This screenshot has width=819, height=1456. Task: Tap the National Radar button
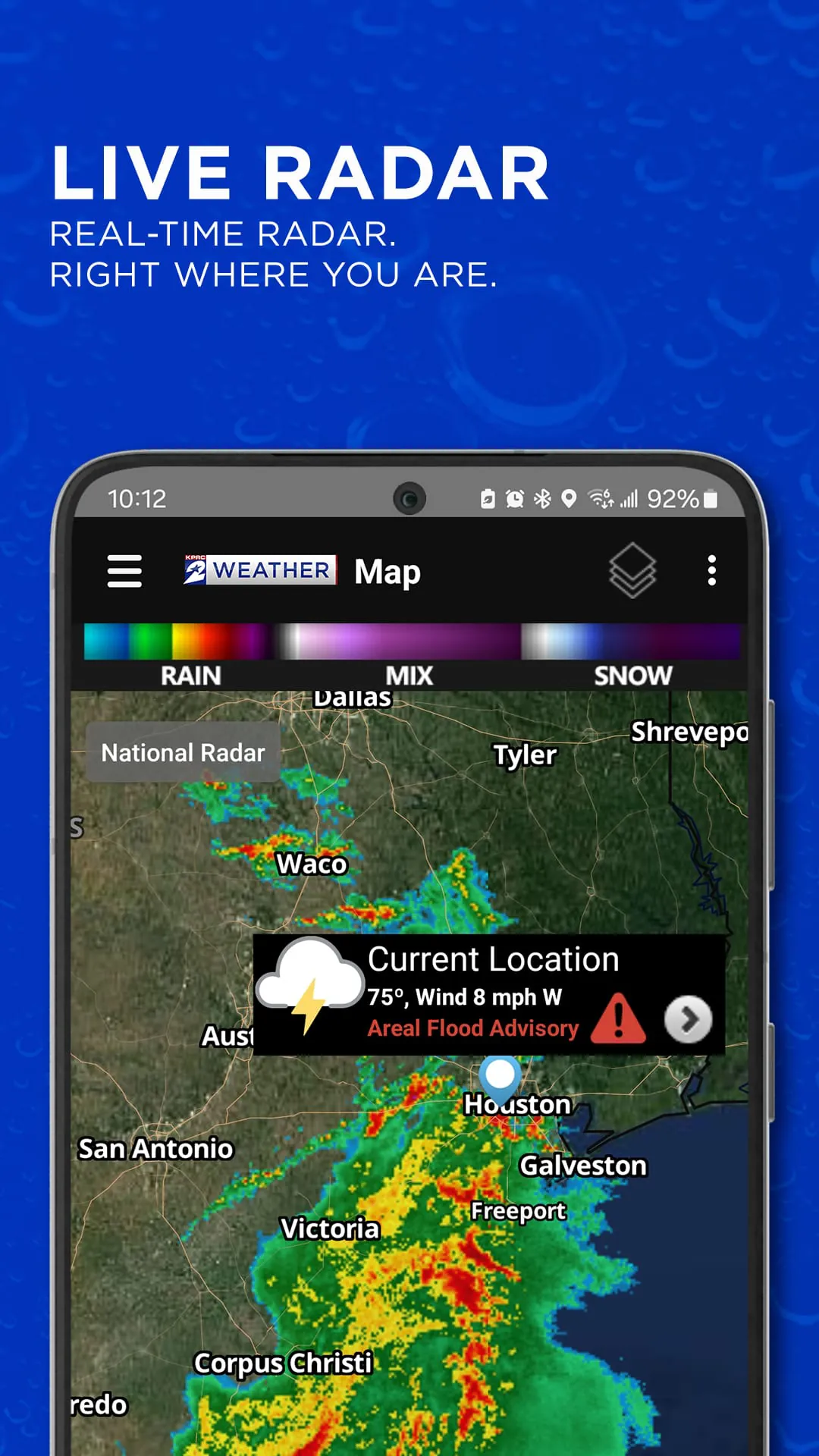tap(183, 752)
